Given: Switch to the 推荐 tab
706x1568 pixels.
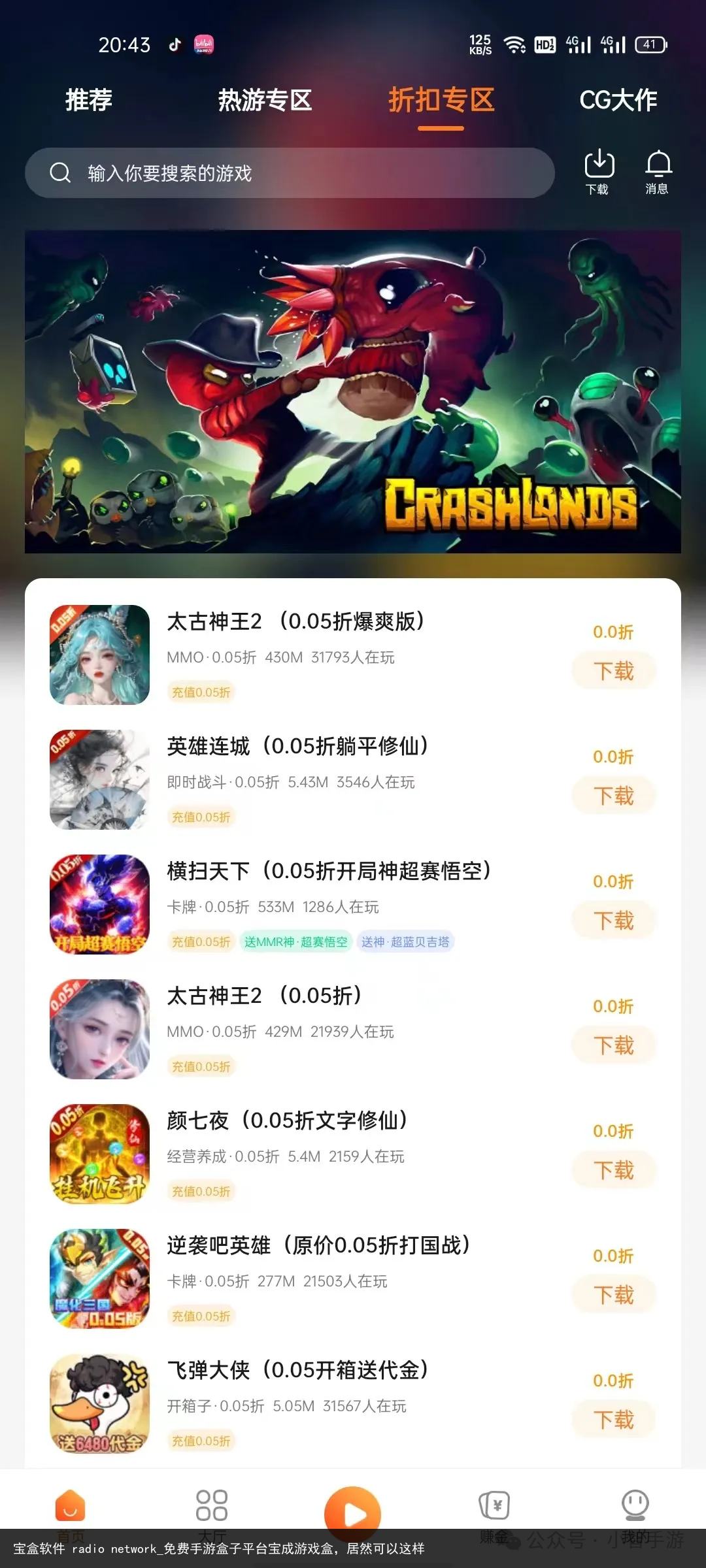Looking at the screenshot, I should pyautogui.click(x=89, y=100).
